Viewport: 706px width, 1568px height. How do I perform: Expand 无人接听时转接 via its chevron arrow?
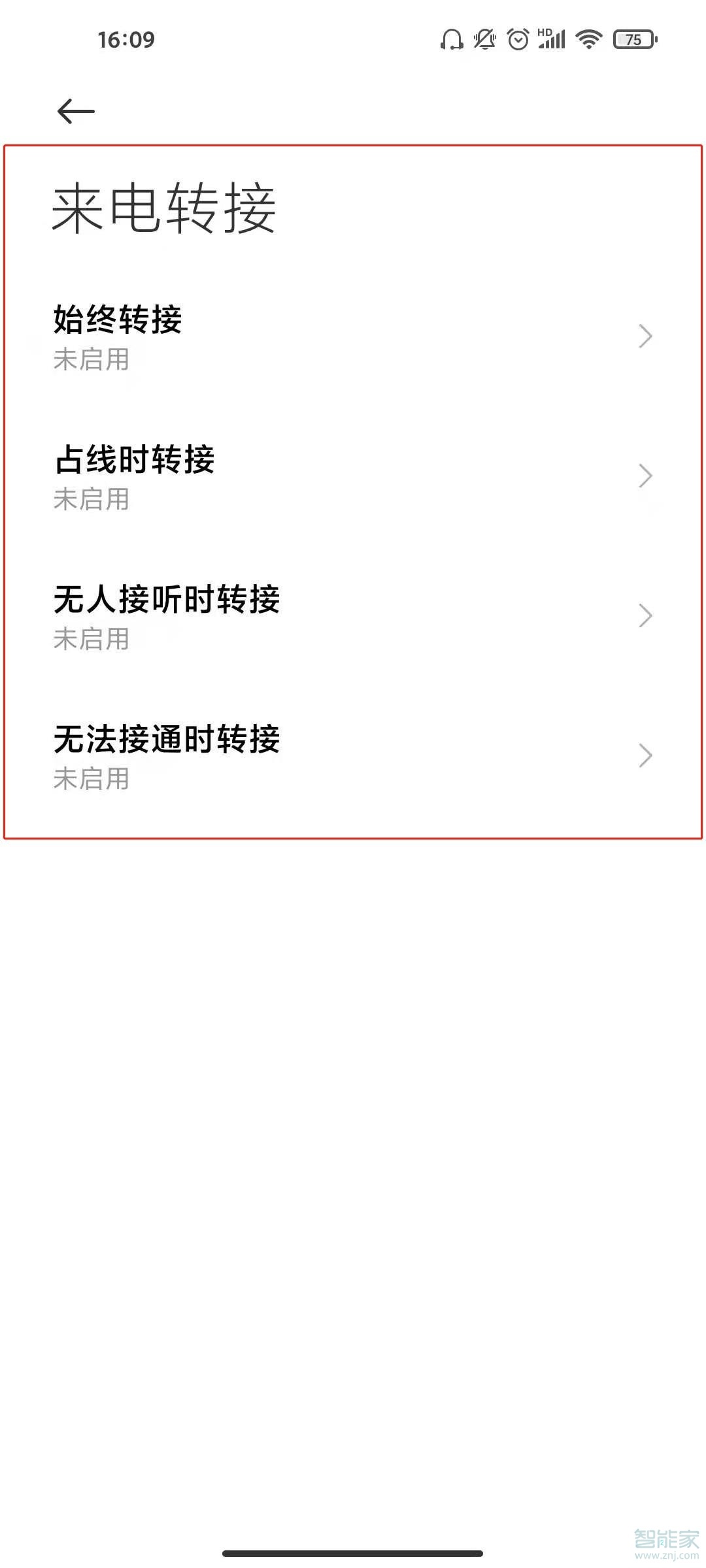(x=644, y=614)
